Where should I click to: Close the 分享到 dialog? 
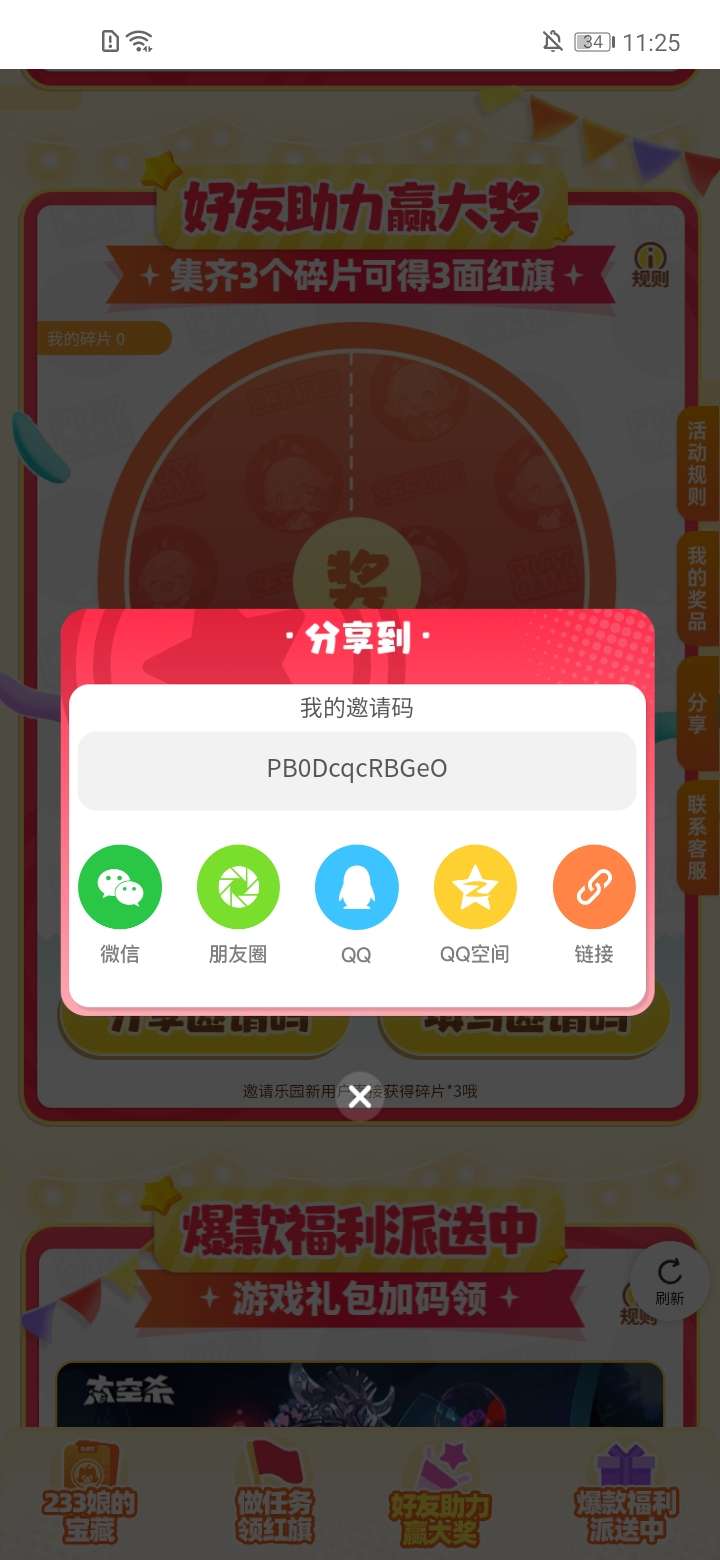tap(360, 1097)
